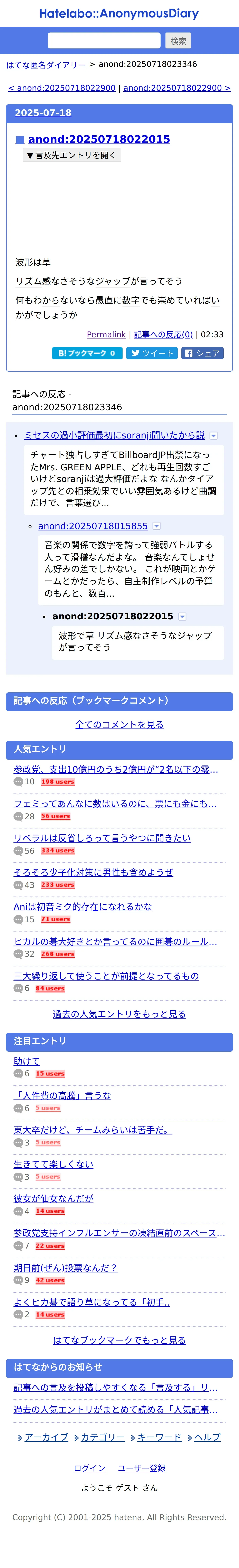239x1568 pixels.
Task: Open the ユーザー登録 link
Action: (142, 1468)
